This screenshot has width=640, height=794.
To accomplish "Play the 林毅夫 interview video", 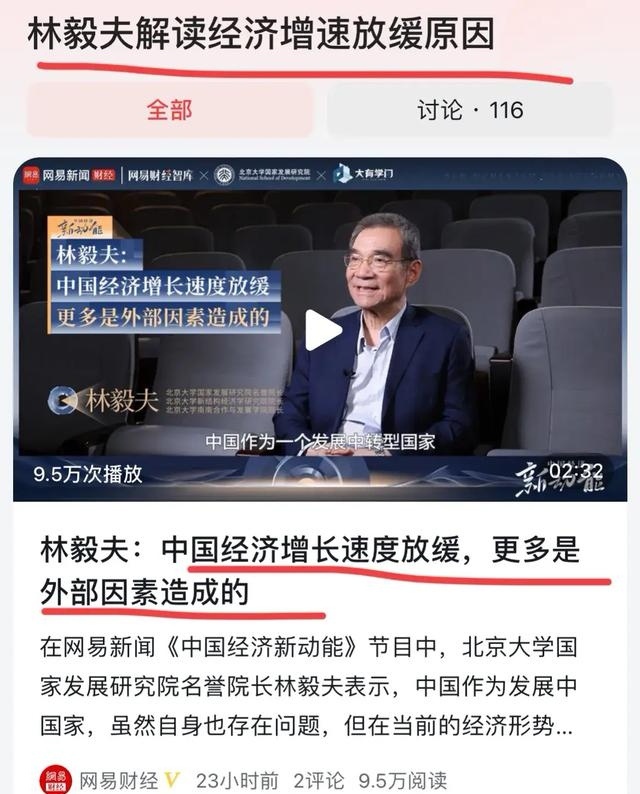I will click(322, 331).
